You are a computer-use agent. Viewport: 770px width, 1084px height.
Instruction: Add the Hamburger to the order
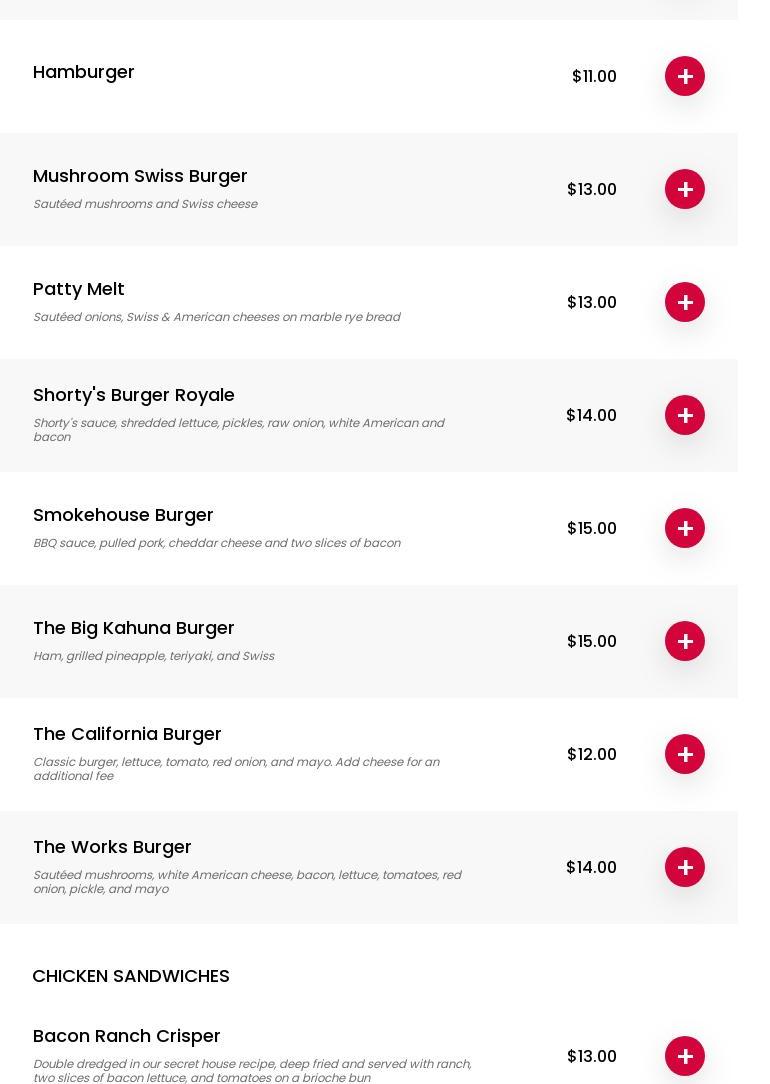coord(685,76)
